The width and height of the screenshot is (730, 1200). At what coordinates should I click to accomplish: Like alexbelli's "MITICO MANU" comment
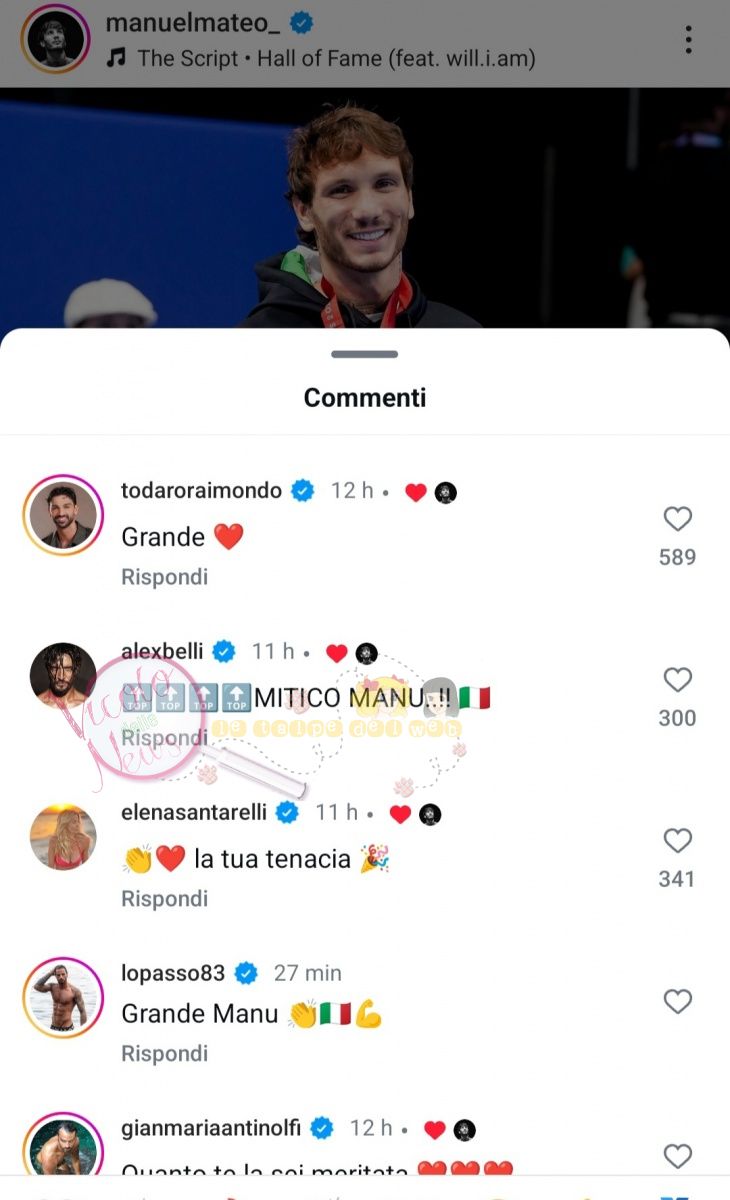(678, 680)
